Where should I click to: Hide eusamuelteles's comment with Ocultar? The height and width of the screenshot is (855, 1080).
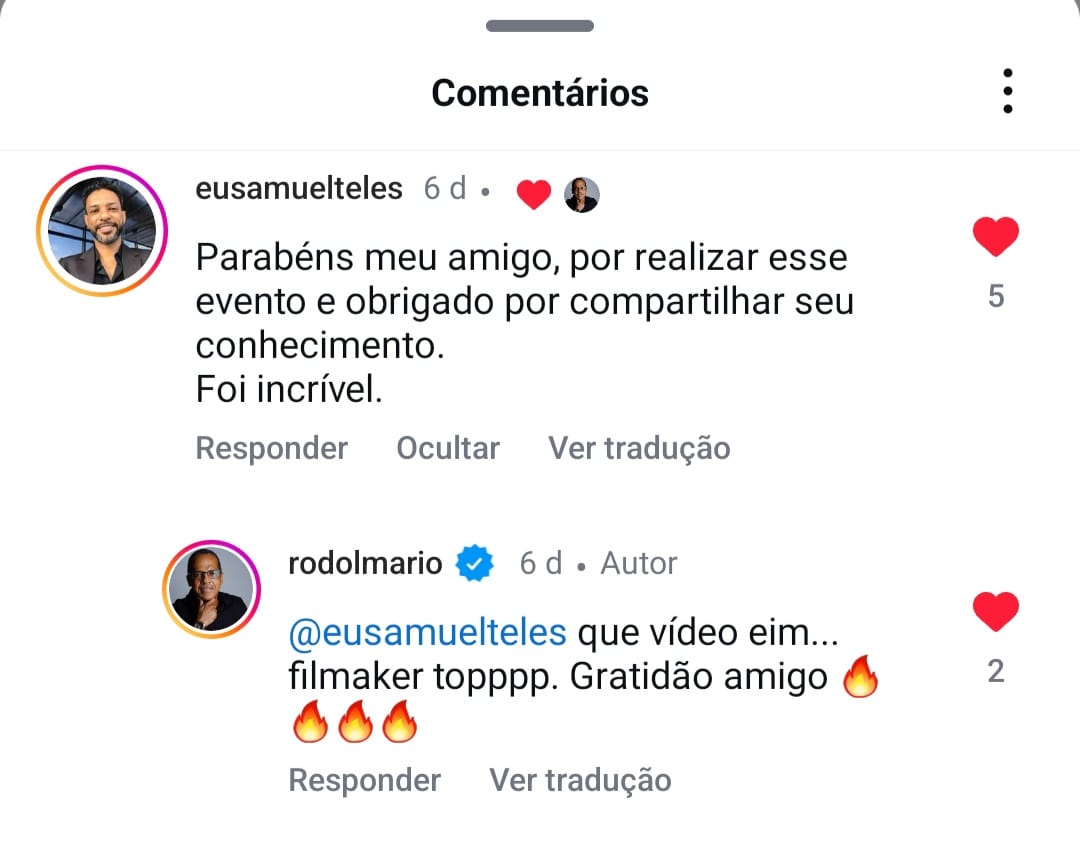pyautogui.click(x=448, y=448)
